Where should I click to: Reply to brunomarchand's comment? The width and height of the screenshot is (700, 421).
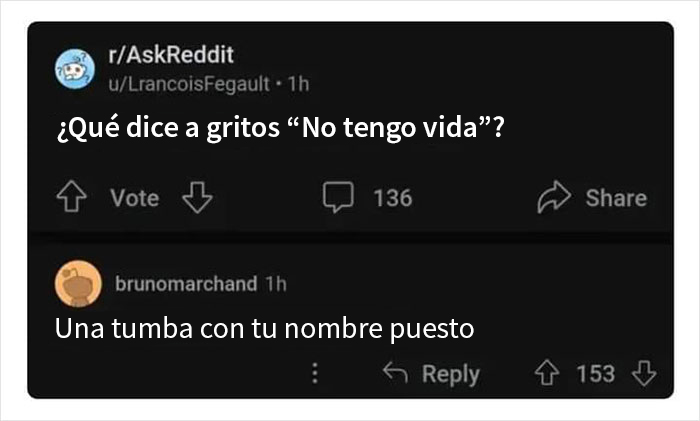point(433,374)
